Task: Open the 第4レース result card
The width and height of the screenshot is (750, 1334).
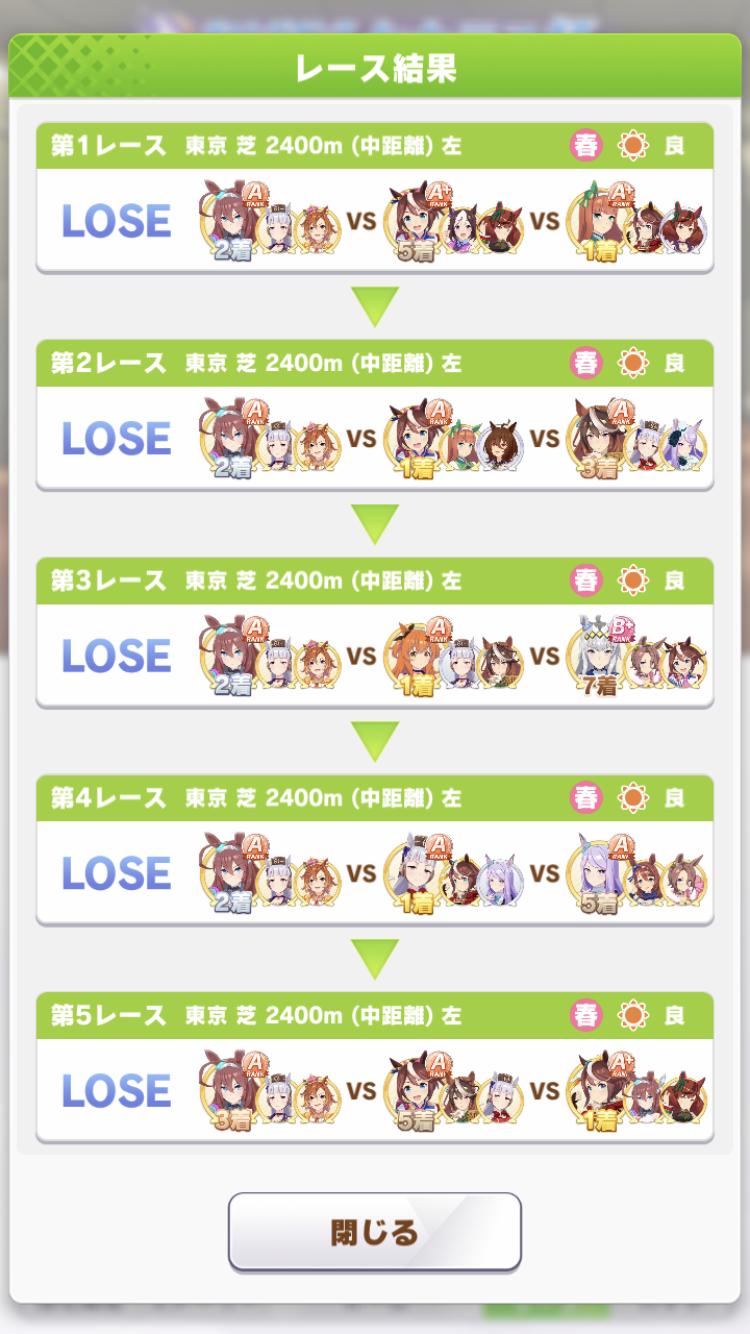Action: point(375,850)
